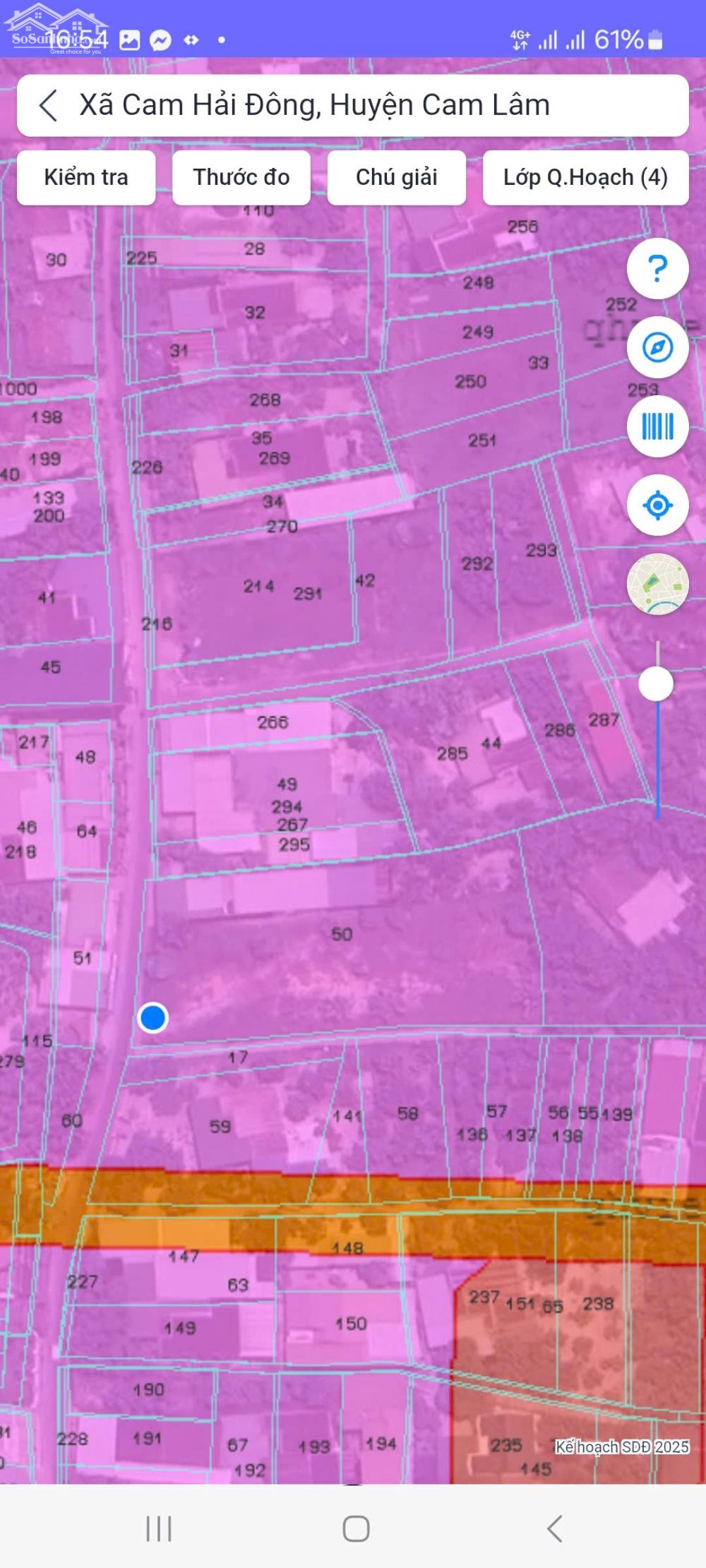706x1568 pixels.
Task: Center map on my location
Action: 657,505
